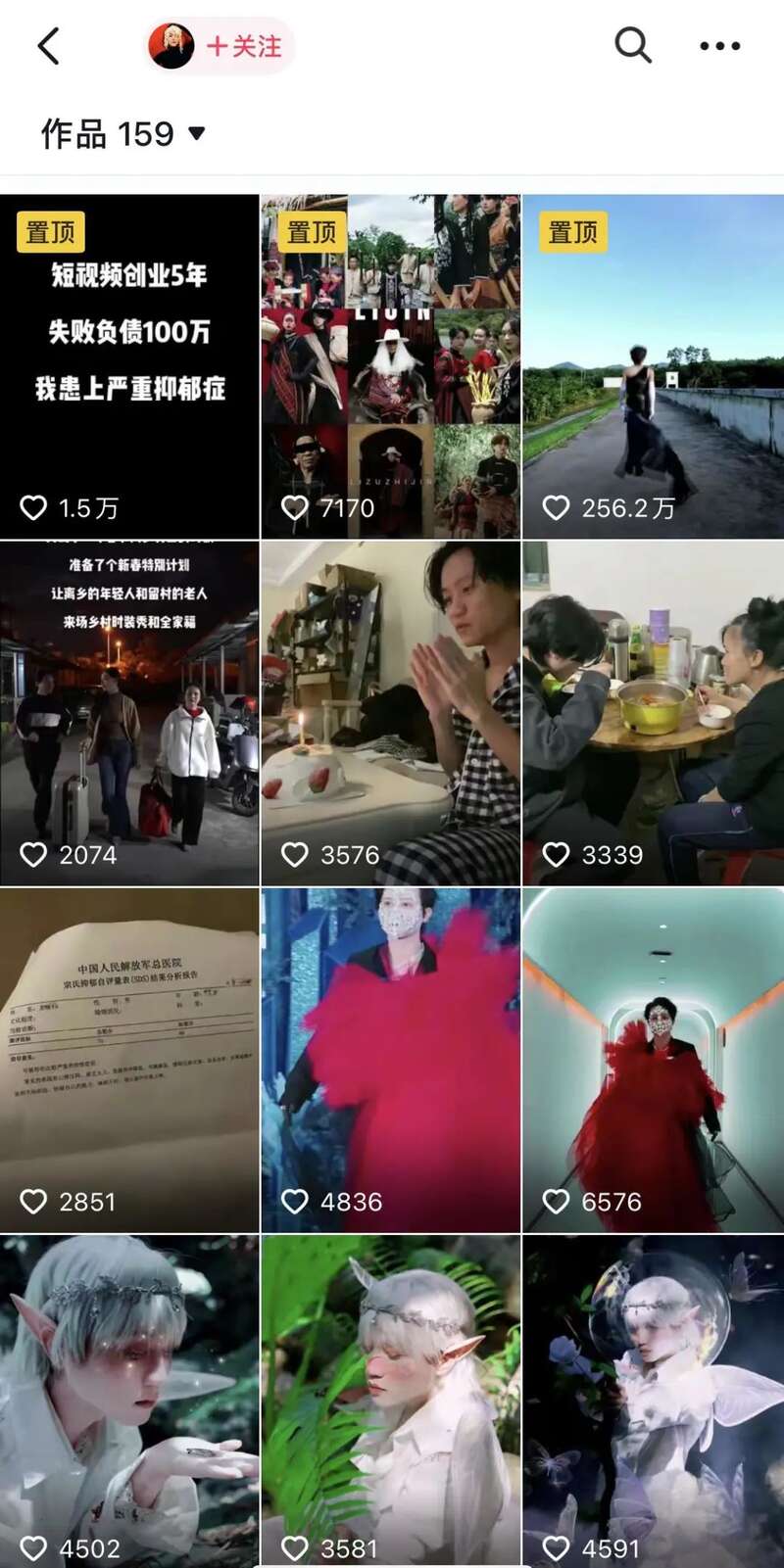Open the elf portrait video with 4502 likes
784x1568 pixels.
point(129,1401)
